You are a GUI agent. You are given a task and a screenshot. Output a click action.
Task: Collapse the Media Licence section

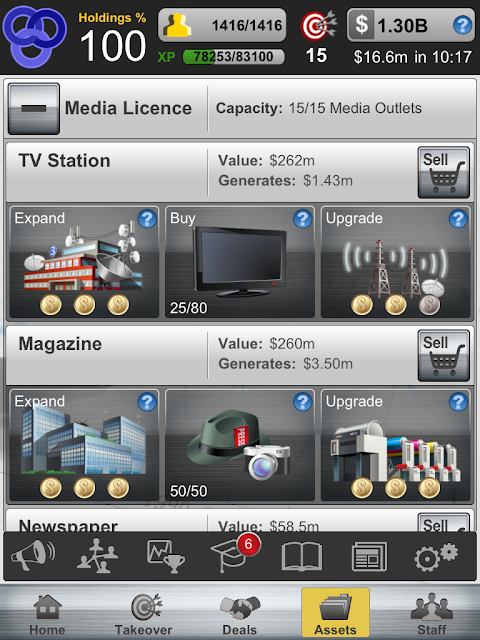(34, 109)
